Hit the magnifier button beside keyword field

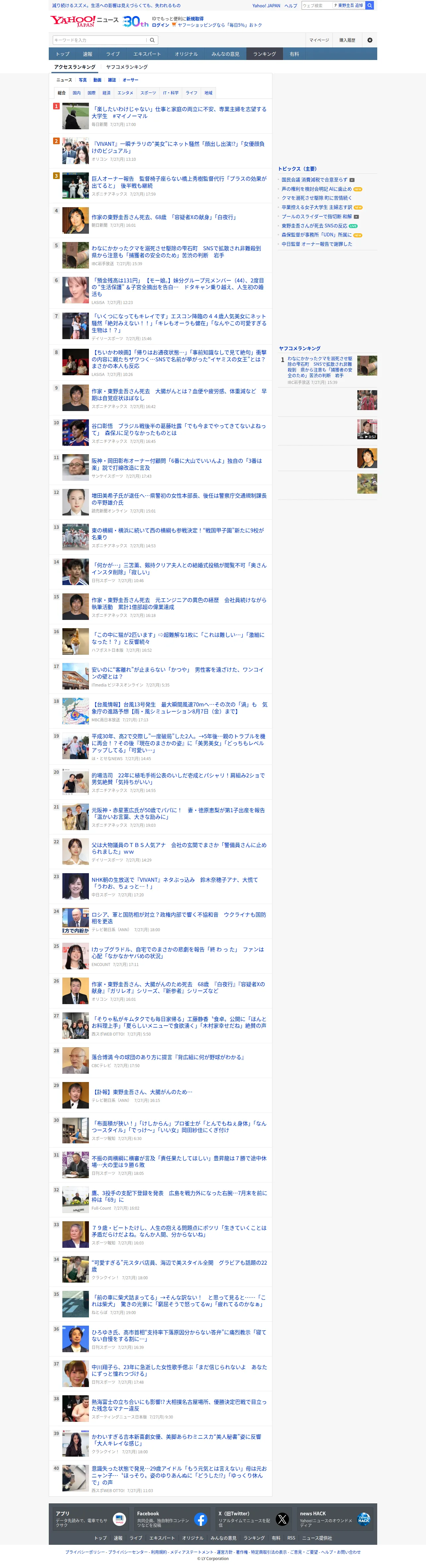(x=152, y=40)
